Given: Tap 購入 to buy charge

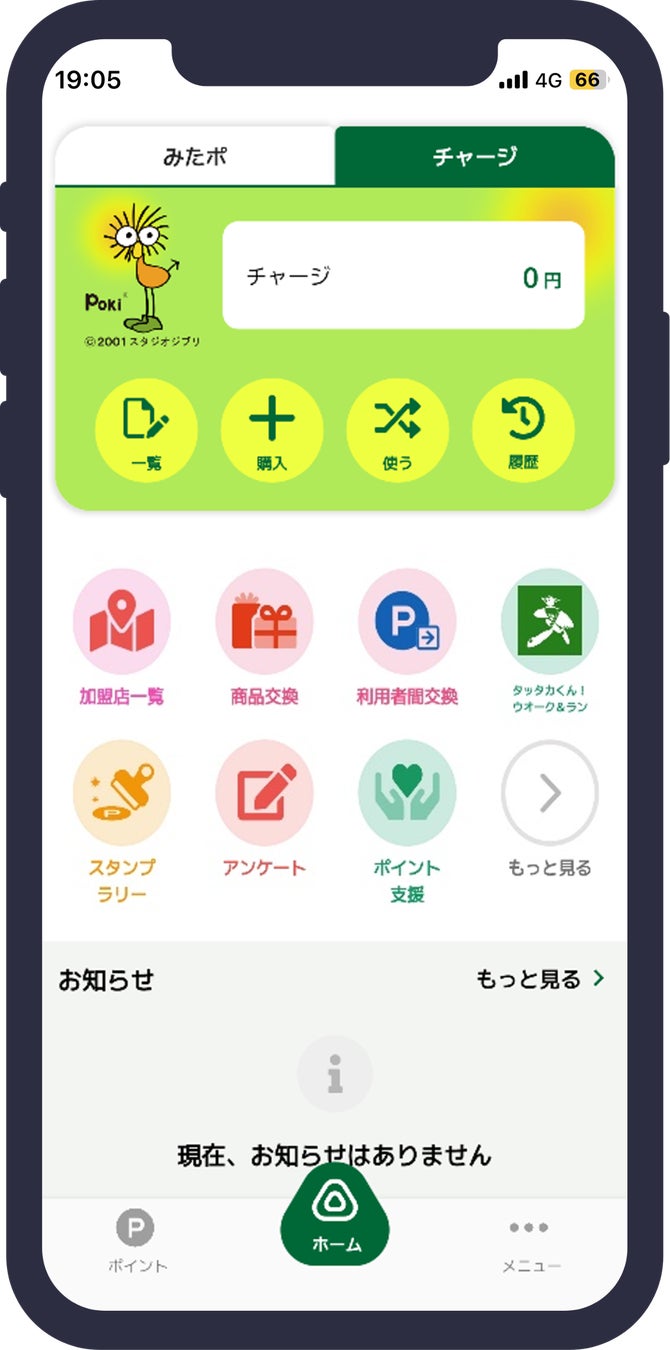Looking at the screenshot, I should click(272, 432).
